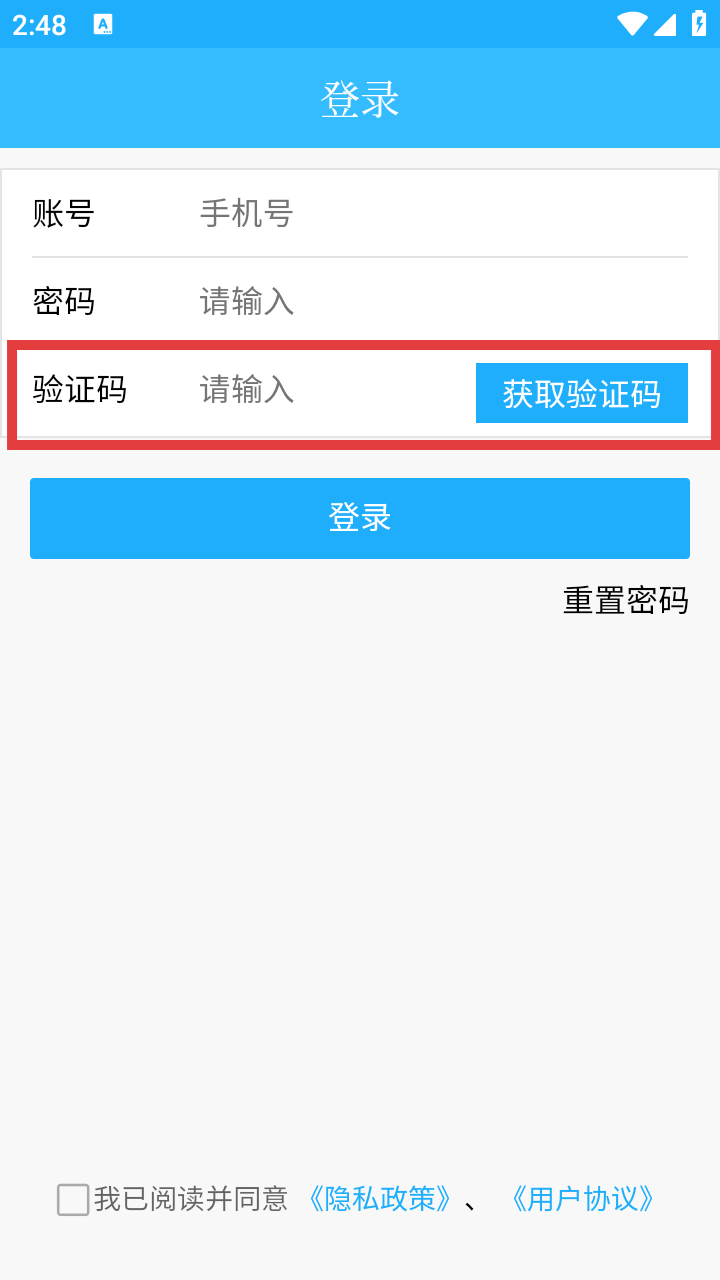Image resolution: width=720 pixels, height=1280 pixels.
Task: Check the 我已阅读并同意 agreement box
Action: (x=73, y=1199)
